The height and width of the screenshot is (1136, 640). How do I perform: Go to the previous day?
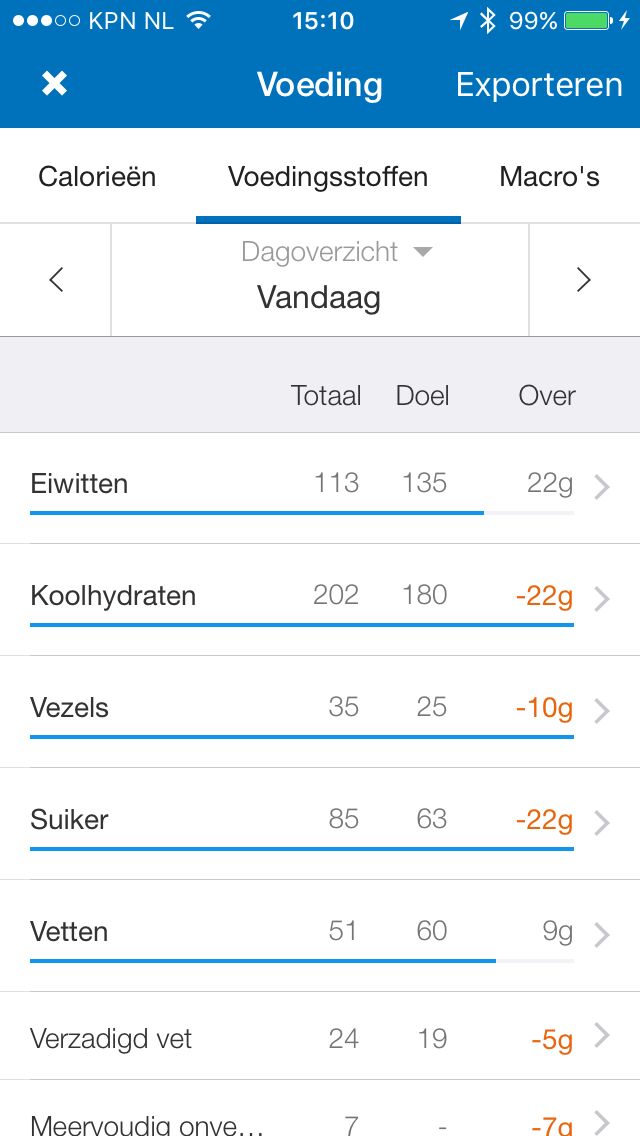[x=56, y=281]
